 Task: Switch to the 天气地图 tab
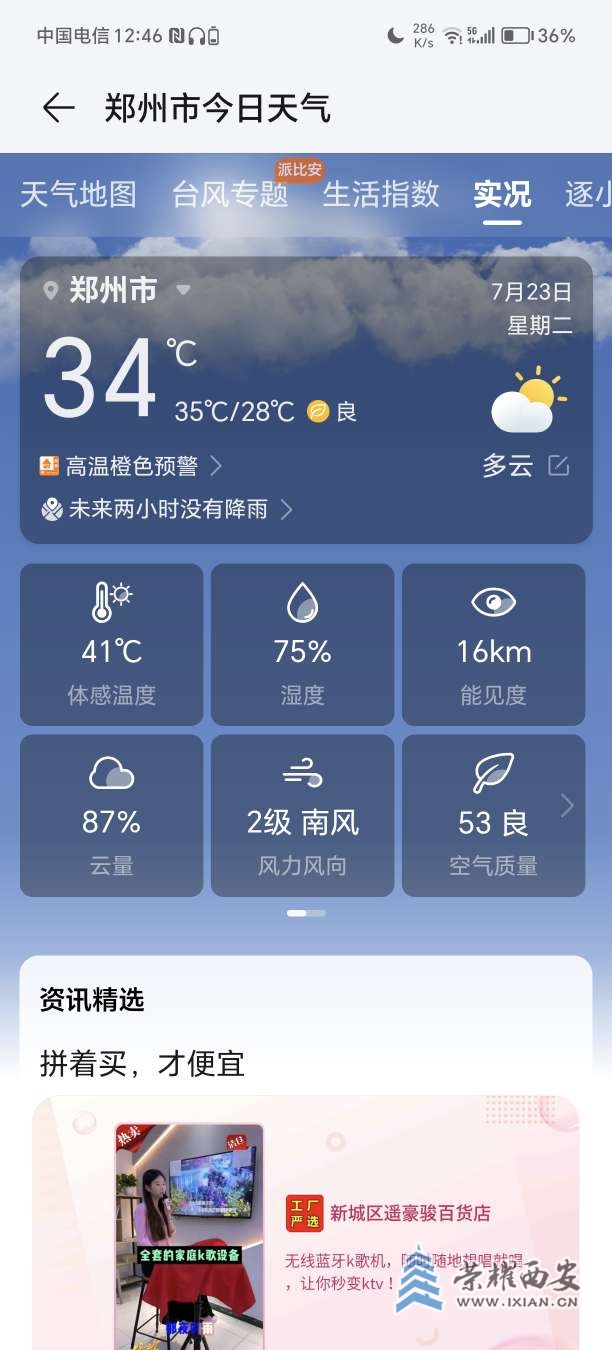78,194
